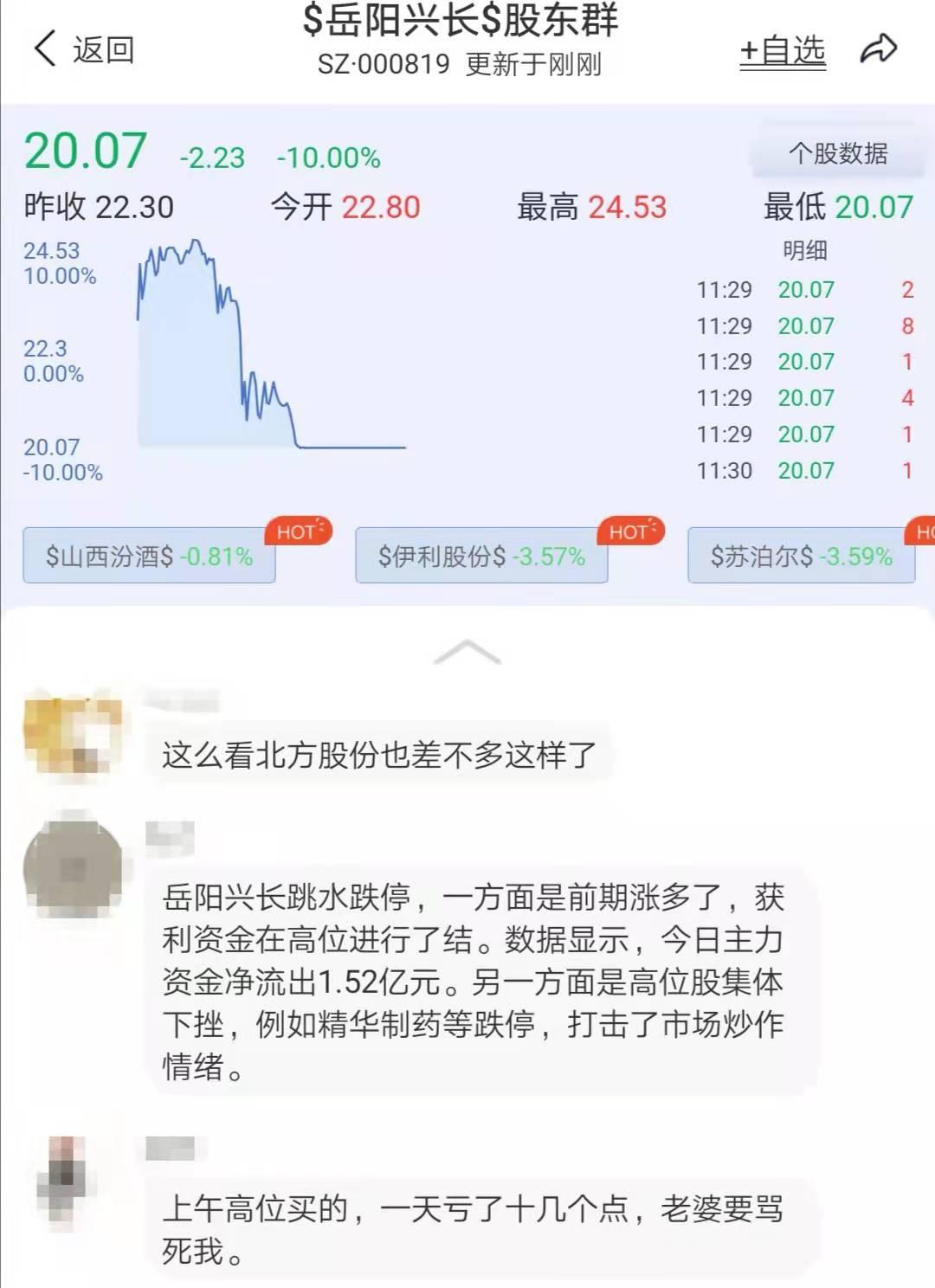Collapse the panel with the up chevron
Screen dimensions: 935x1288
coord(467,653)
